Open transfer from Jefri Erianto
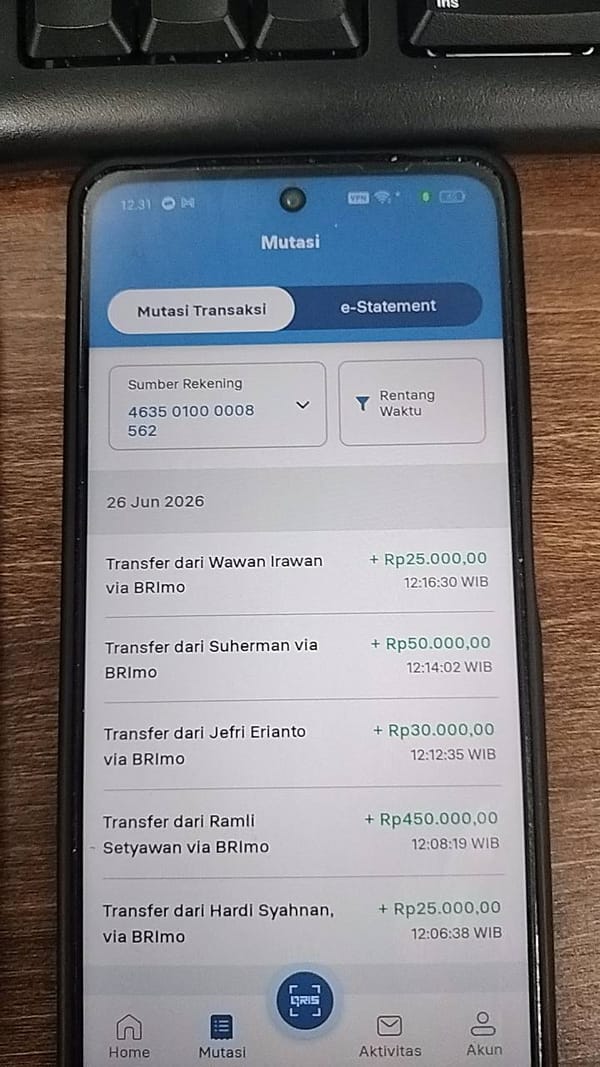 tap(299, 744)
